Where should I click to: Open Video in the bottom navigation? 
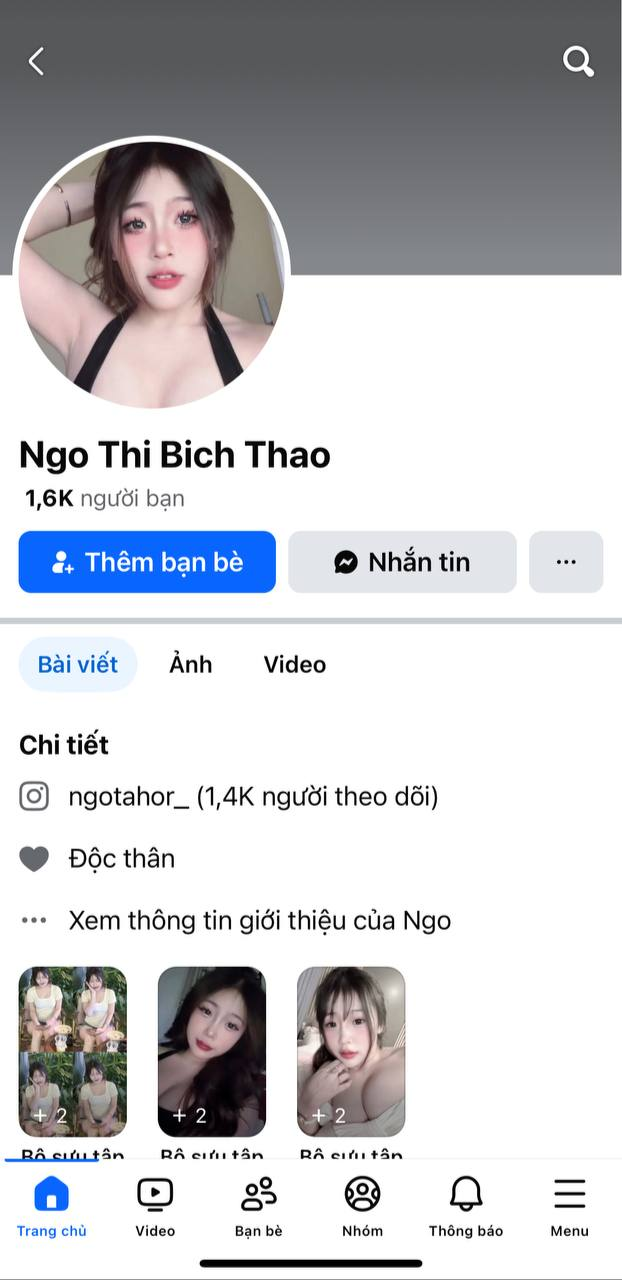(155, 1206)
